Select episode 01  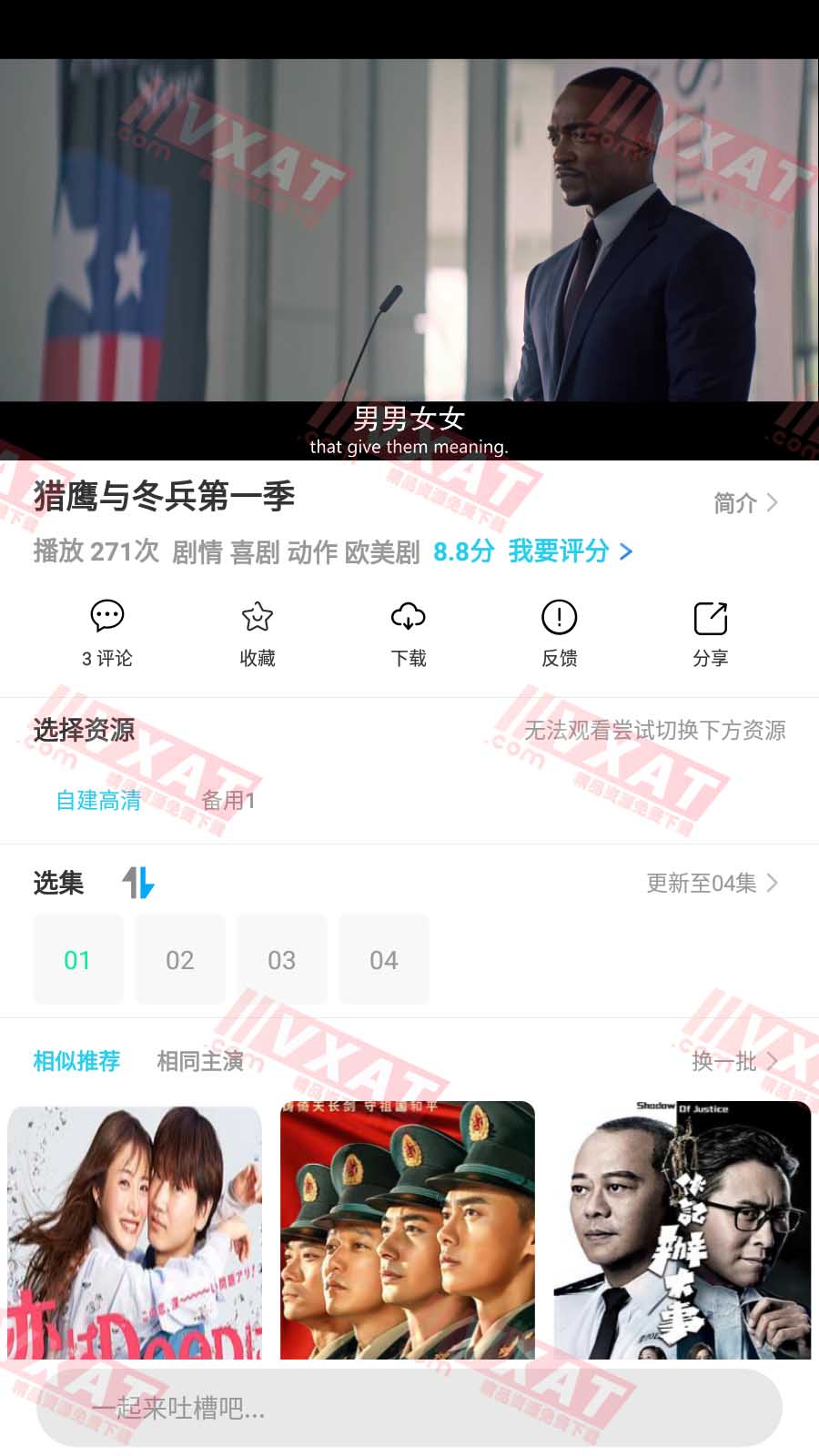pyautogui.click(x=77, y=960)
